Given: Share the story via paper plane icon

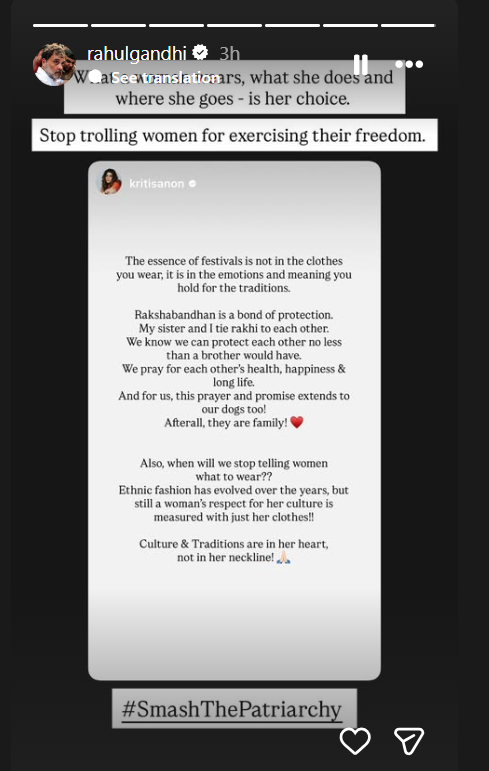Looking at the screenshot, I should pyautogui.click(x=409, y=741).
